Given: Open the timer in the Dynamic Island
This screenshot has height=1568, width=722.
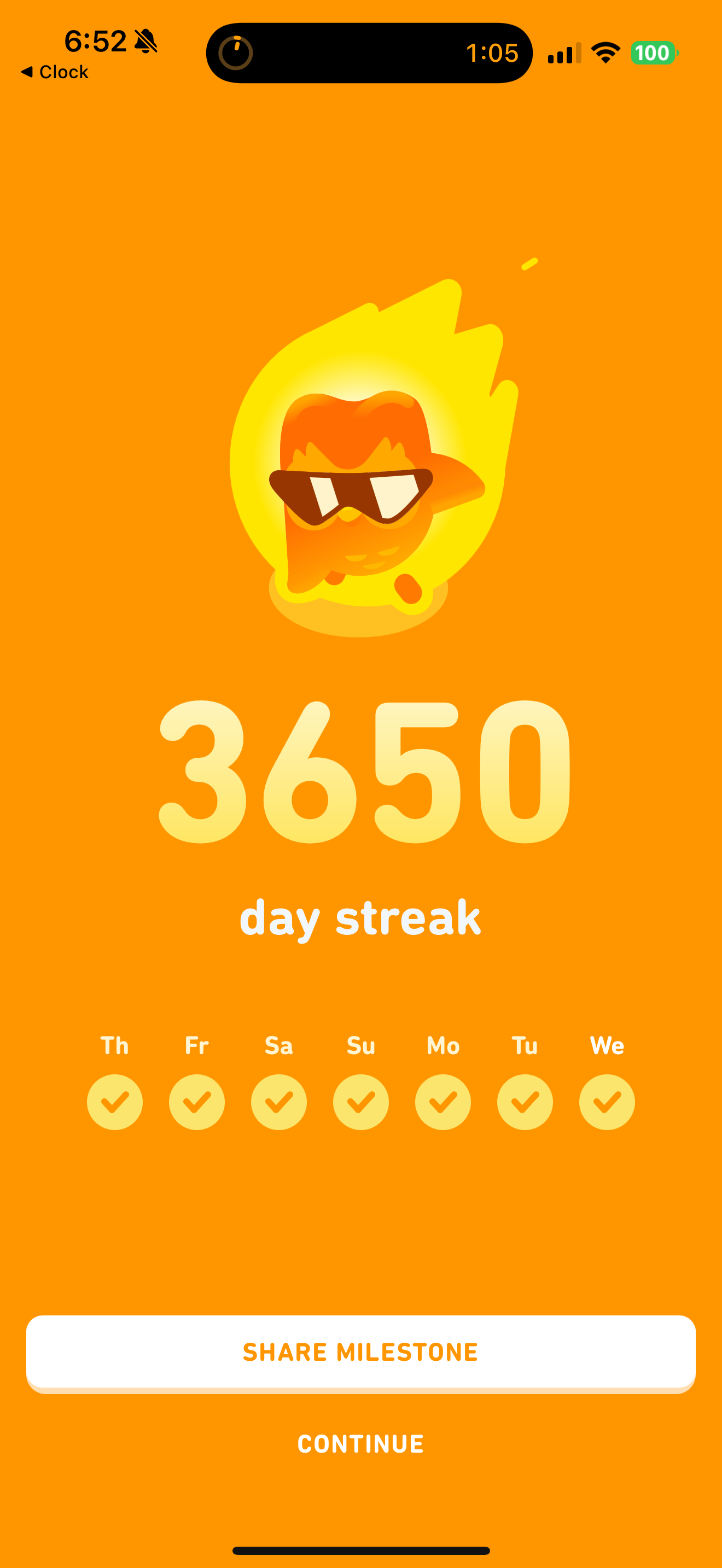Looking at the screenshot, I should (x=369, y=53).
